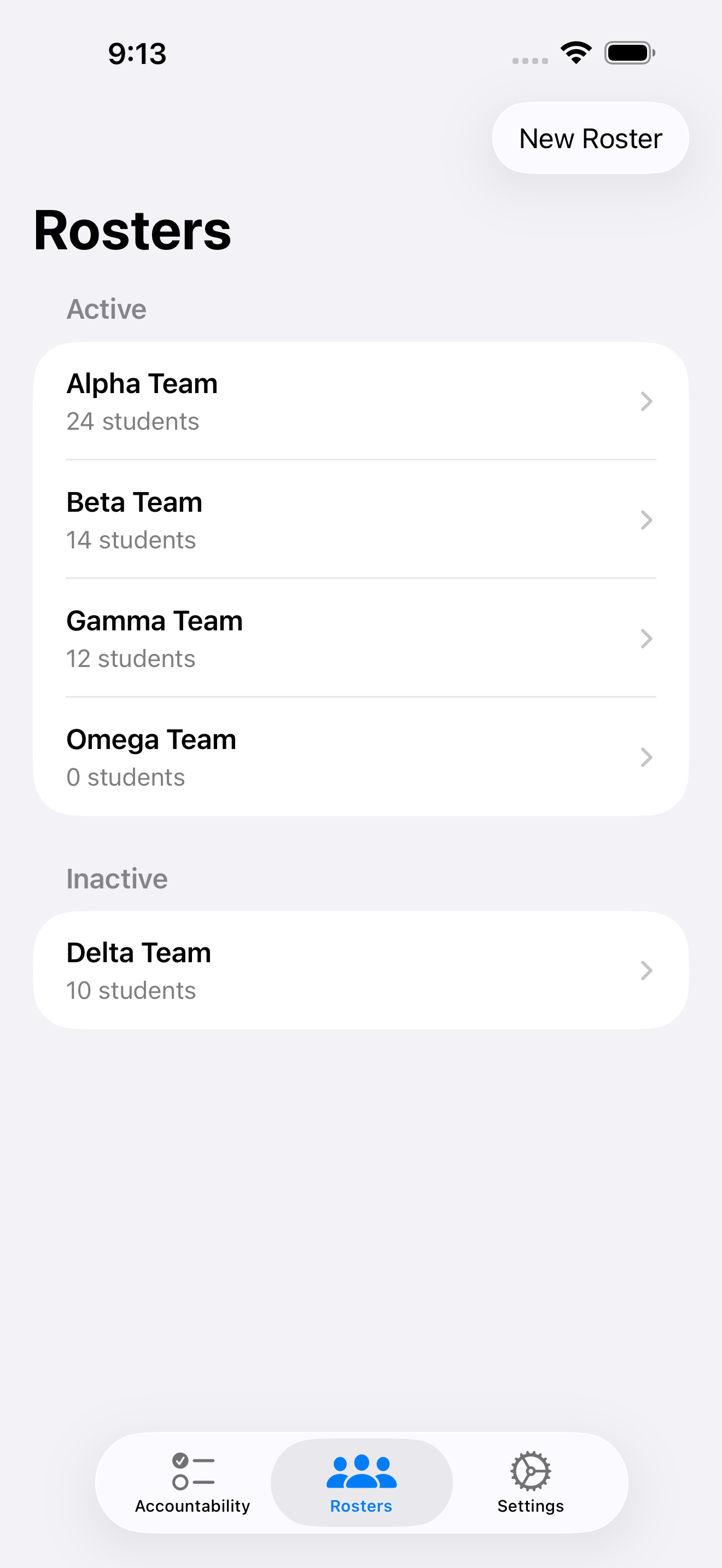Image resolution: width=722 pixels, height=1568 pixels.
Task: Expand the Alpha Team roster chevron
Action: point(647,402)
